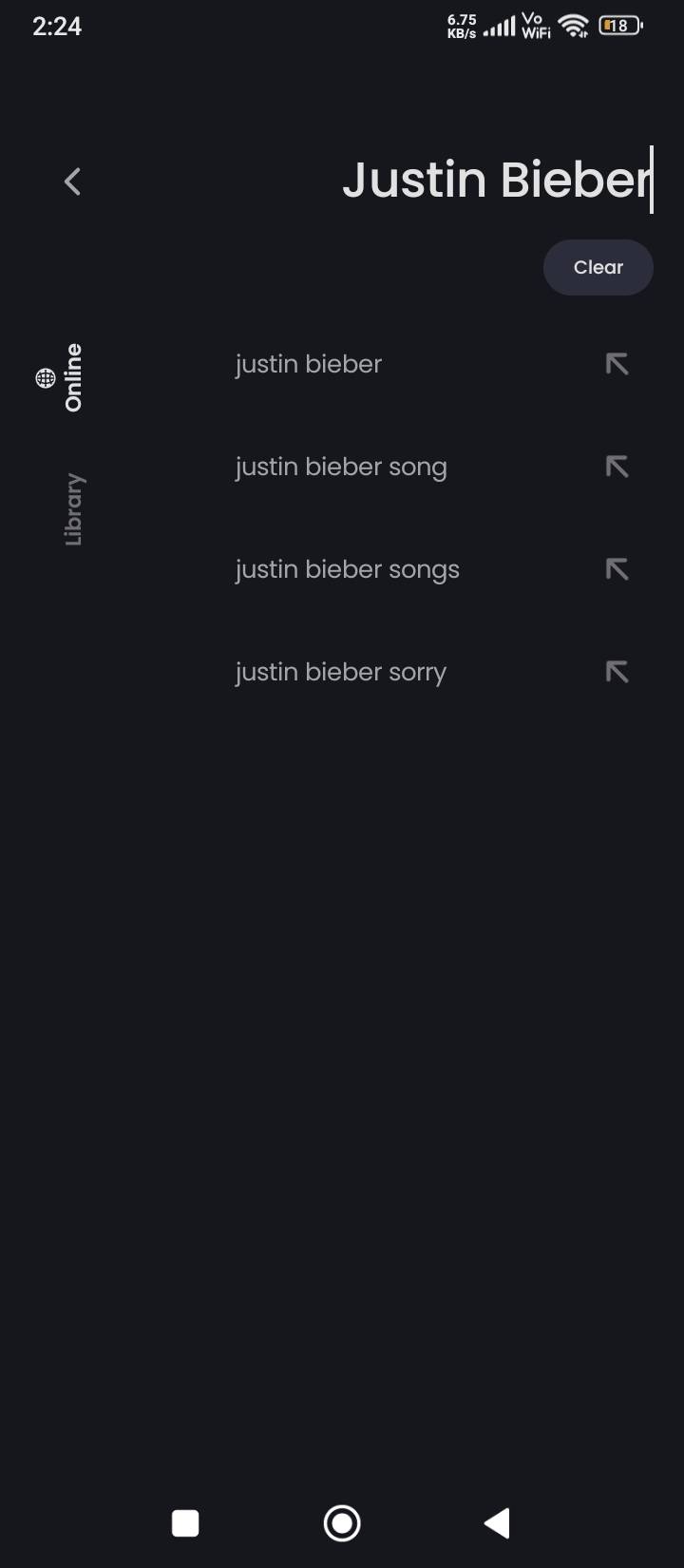Clear the search text
This screenshot has width=684, height=1568.
(598, 267)
